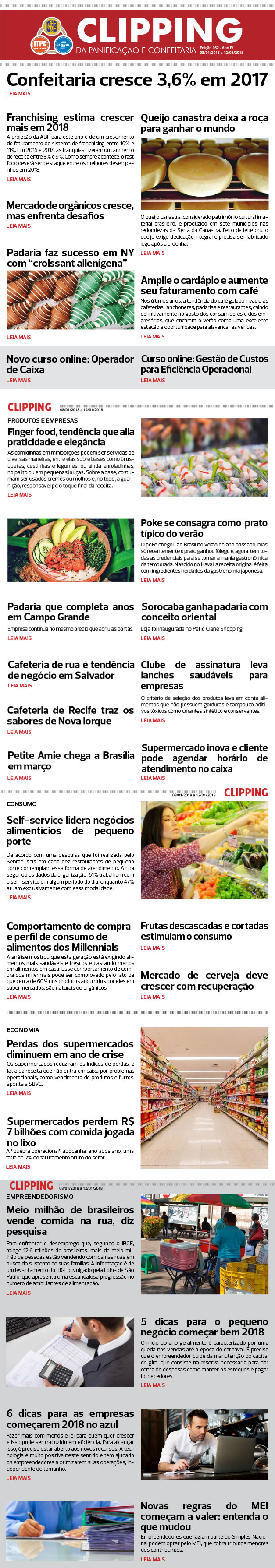
Task: Open Leia Mais for Mercado de orgânicos
Action: pyautogui.click(x=18, y=226)
